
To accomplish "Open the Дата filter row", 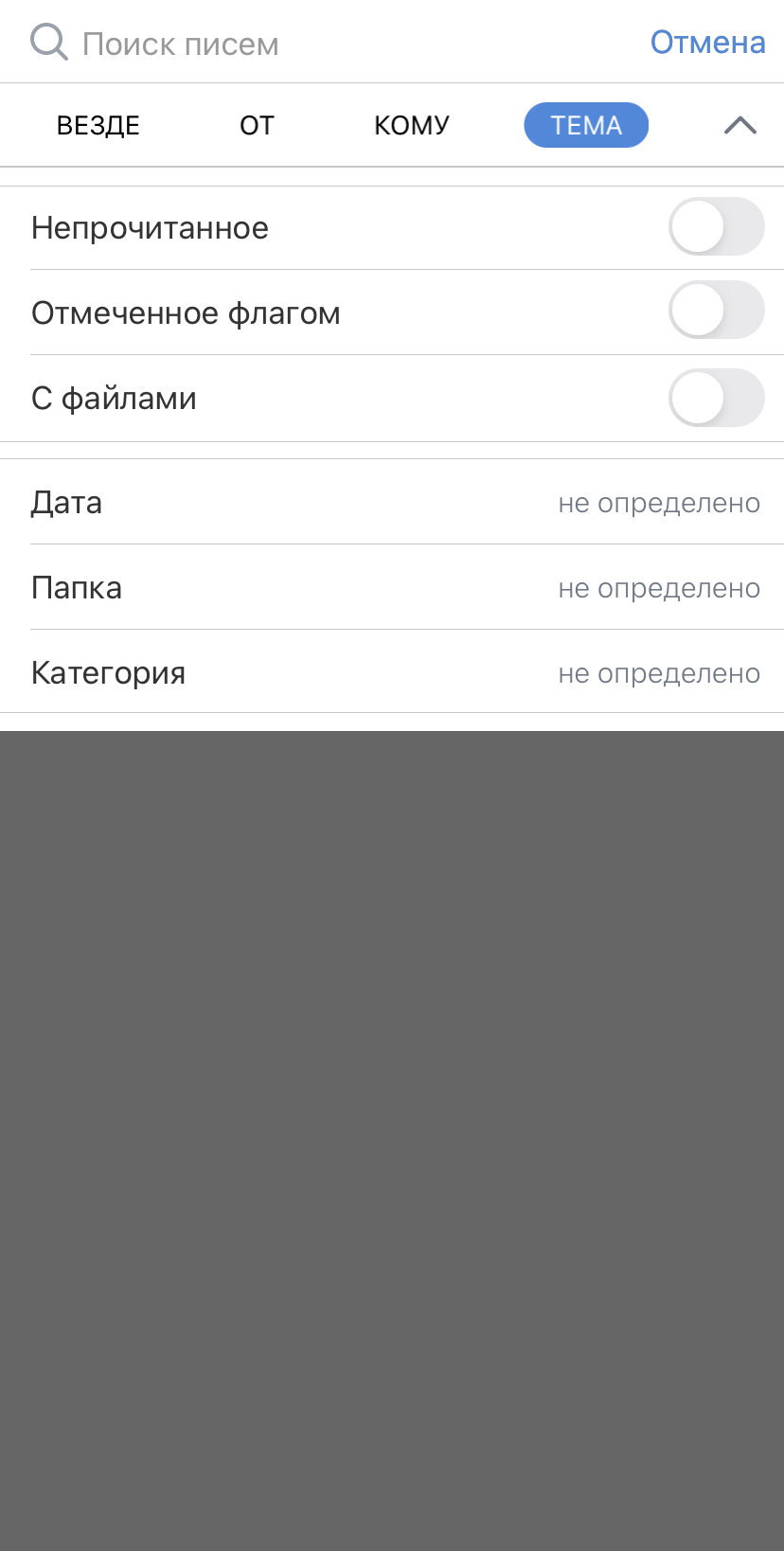I will click(x=392, y=502).
